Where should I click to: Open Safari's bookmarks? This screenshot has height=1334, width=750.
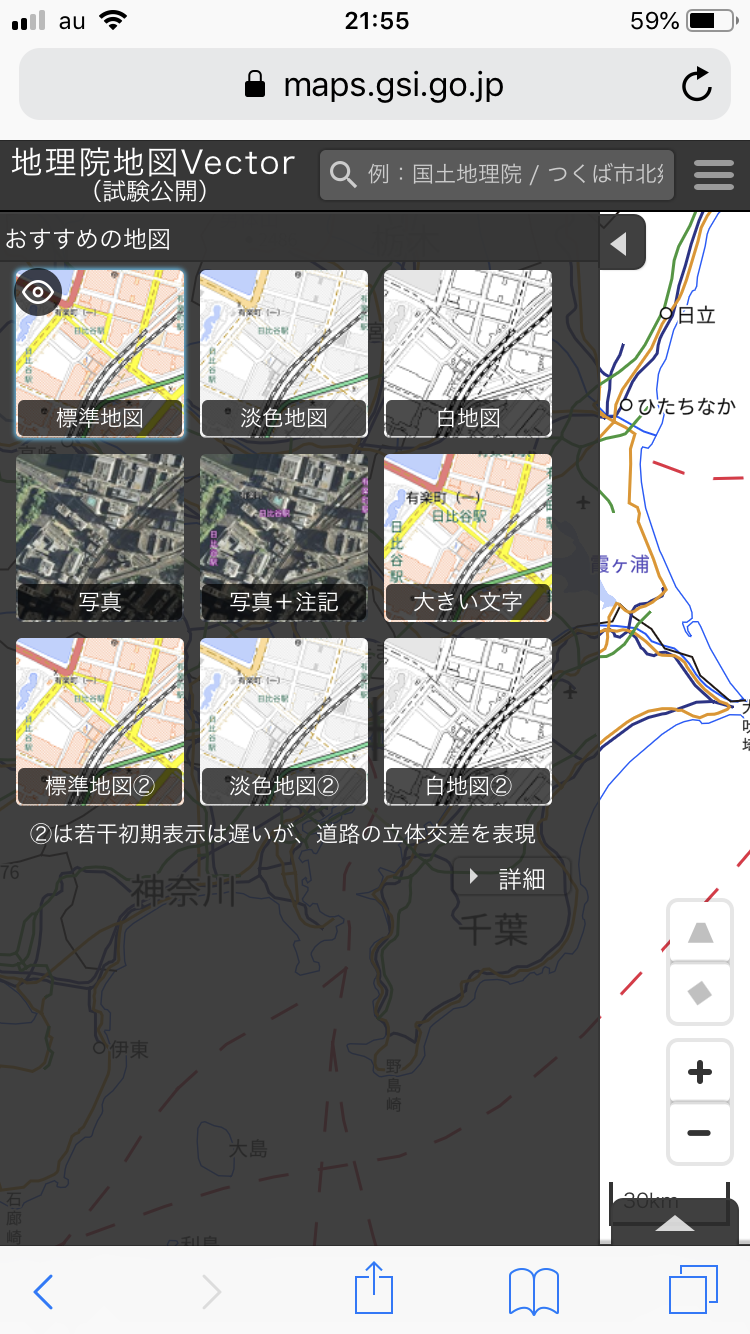point(534,1290)
